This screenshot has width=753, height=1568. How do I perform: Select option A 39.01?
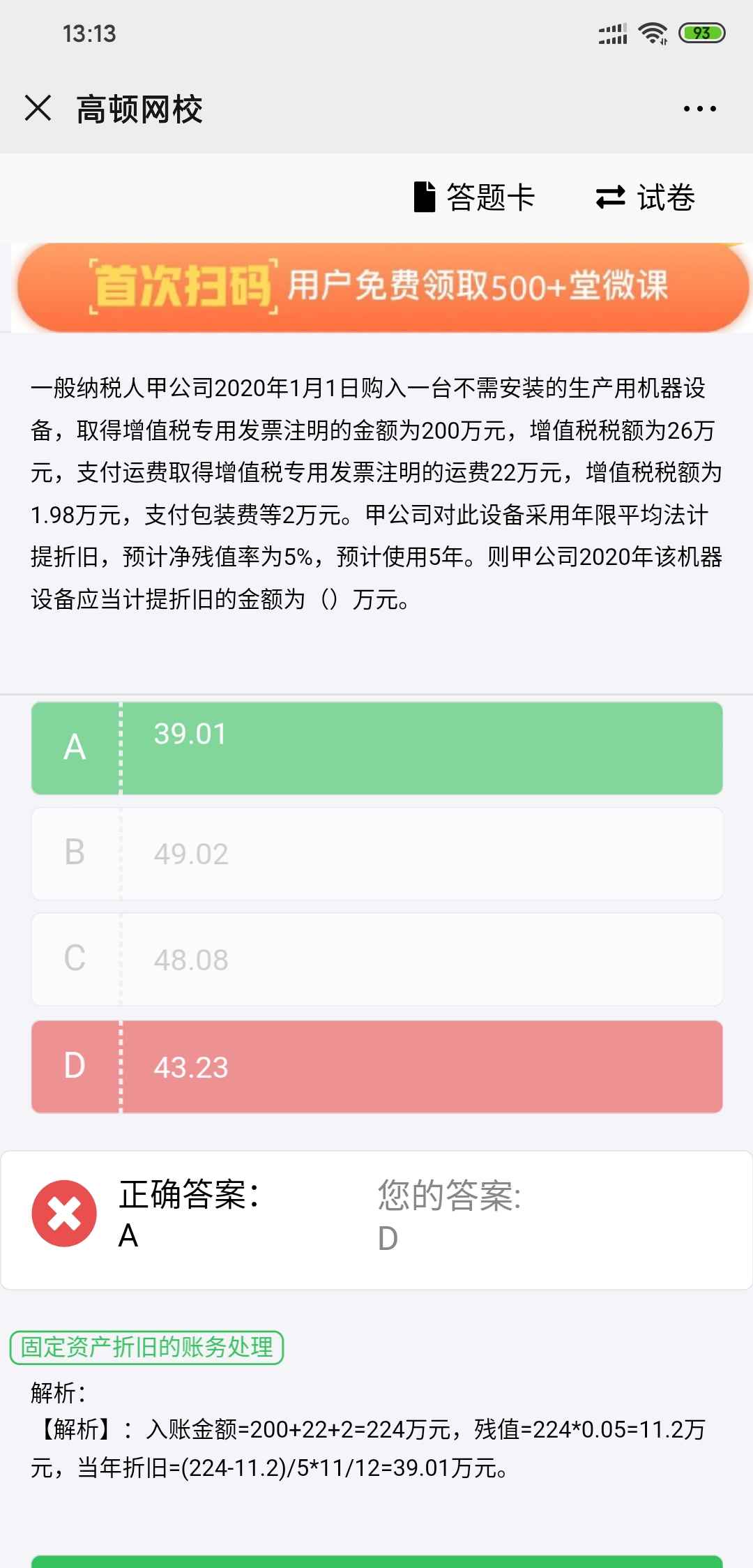click(376, 748)
